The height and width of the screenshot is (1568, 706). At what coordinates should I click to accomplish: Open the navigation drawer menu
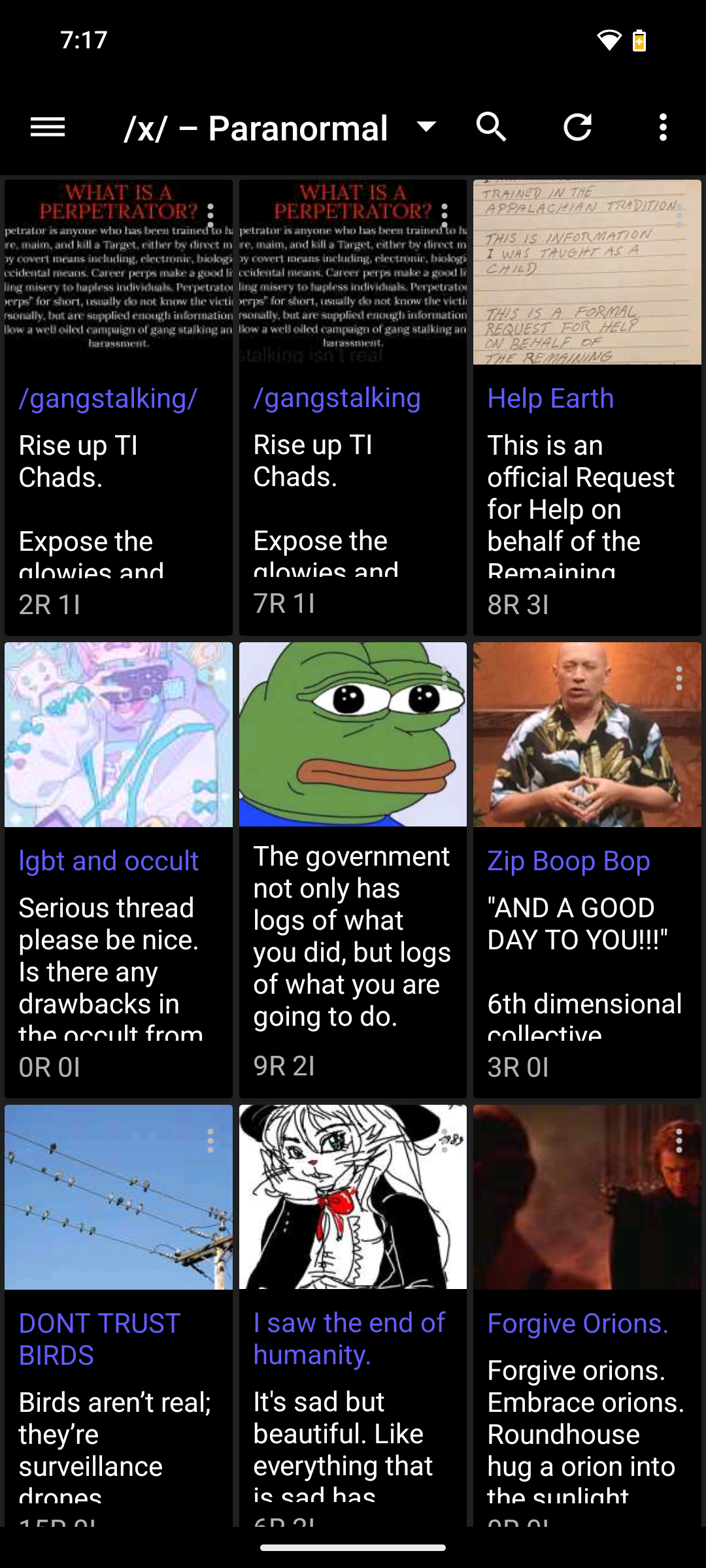coord(48,127)
